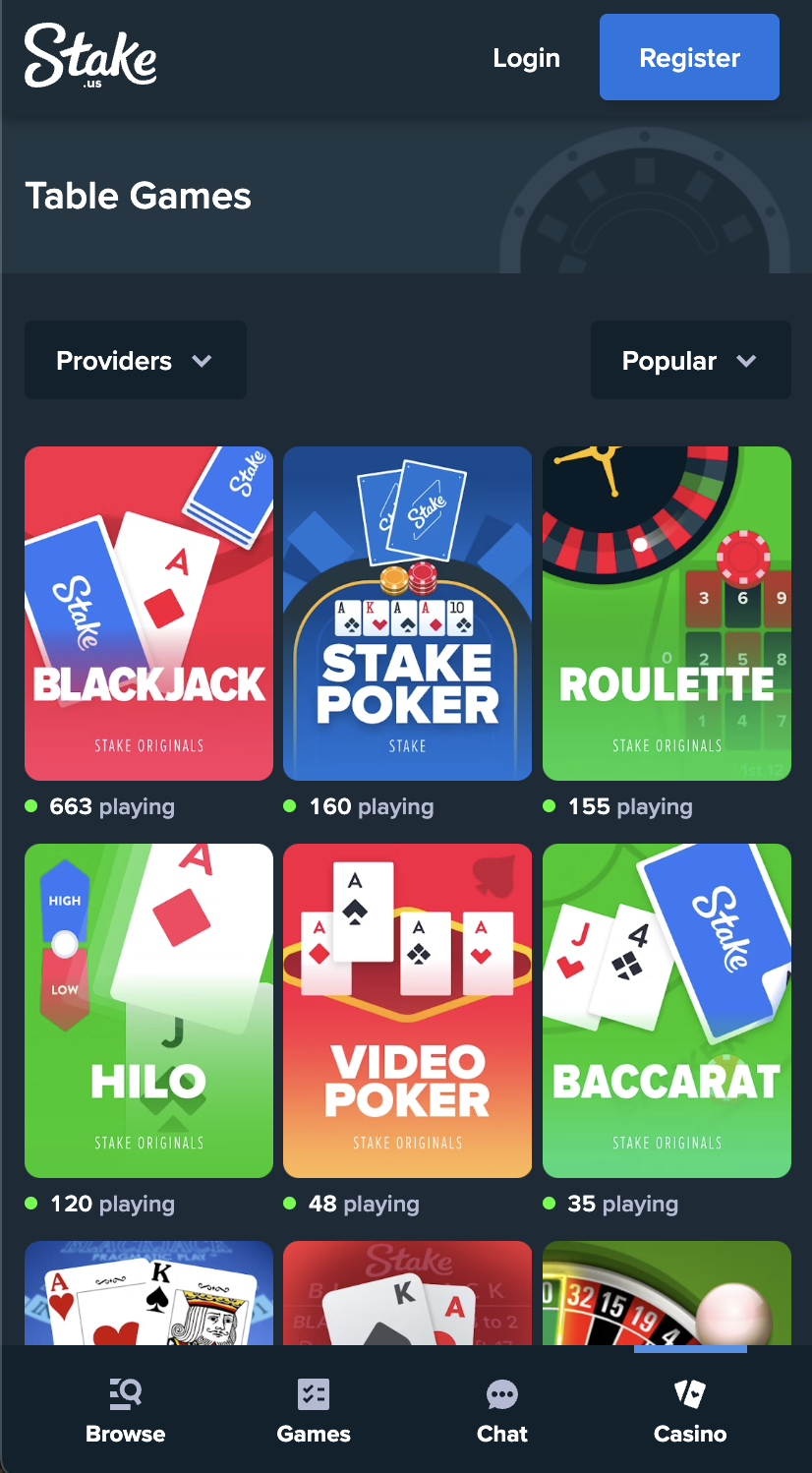Click the Browse magnifier icon
The image size is (812, 1473).
click(125, 1393)
